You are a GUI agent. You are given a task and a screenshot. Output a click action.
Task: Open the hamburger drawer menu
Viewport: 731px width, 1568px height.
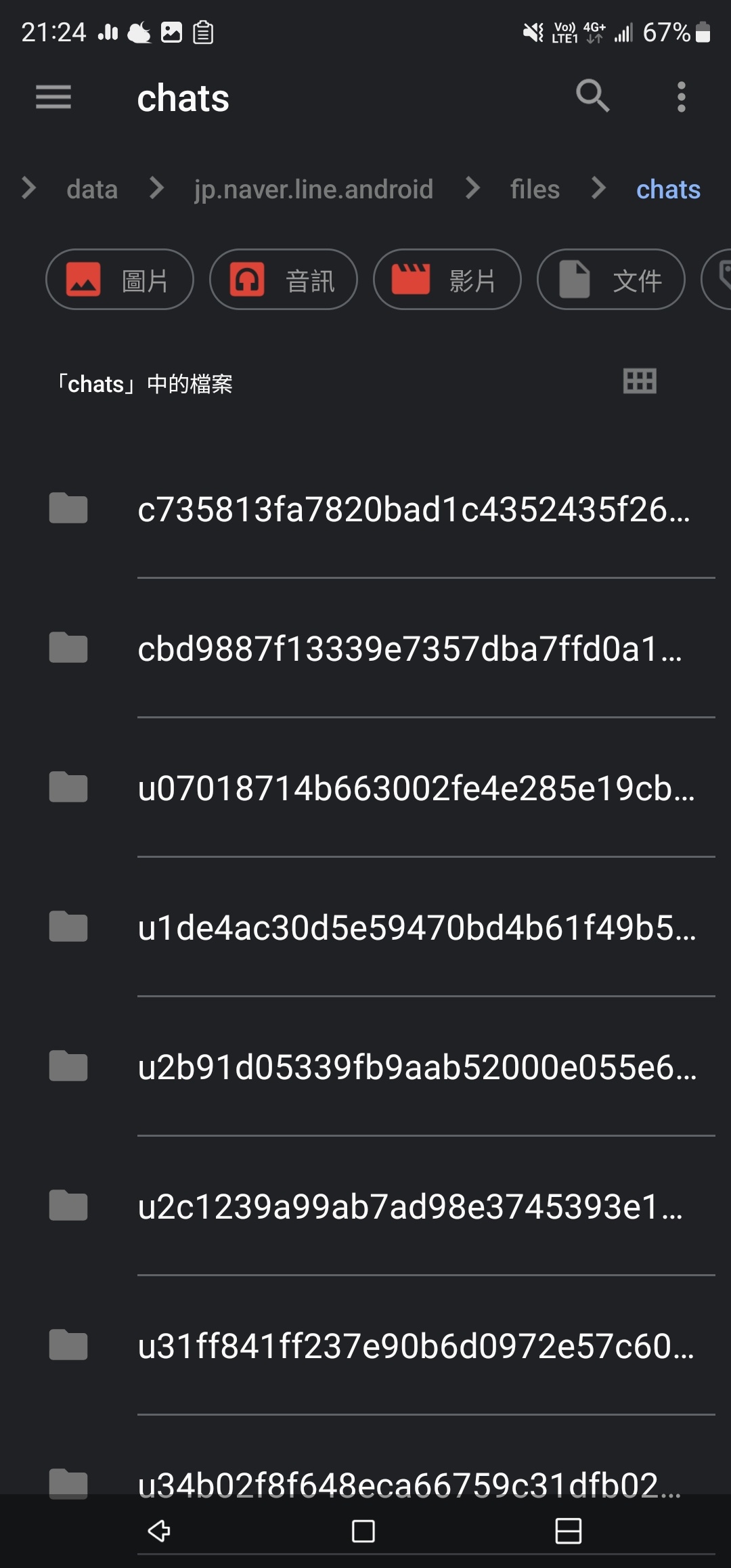[53, 97]
